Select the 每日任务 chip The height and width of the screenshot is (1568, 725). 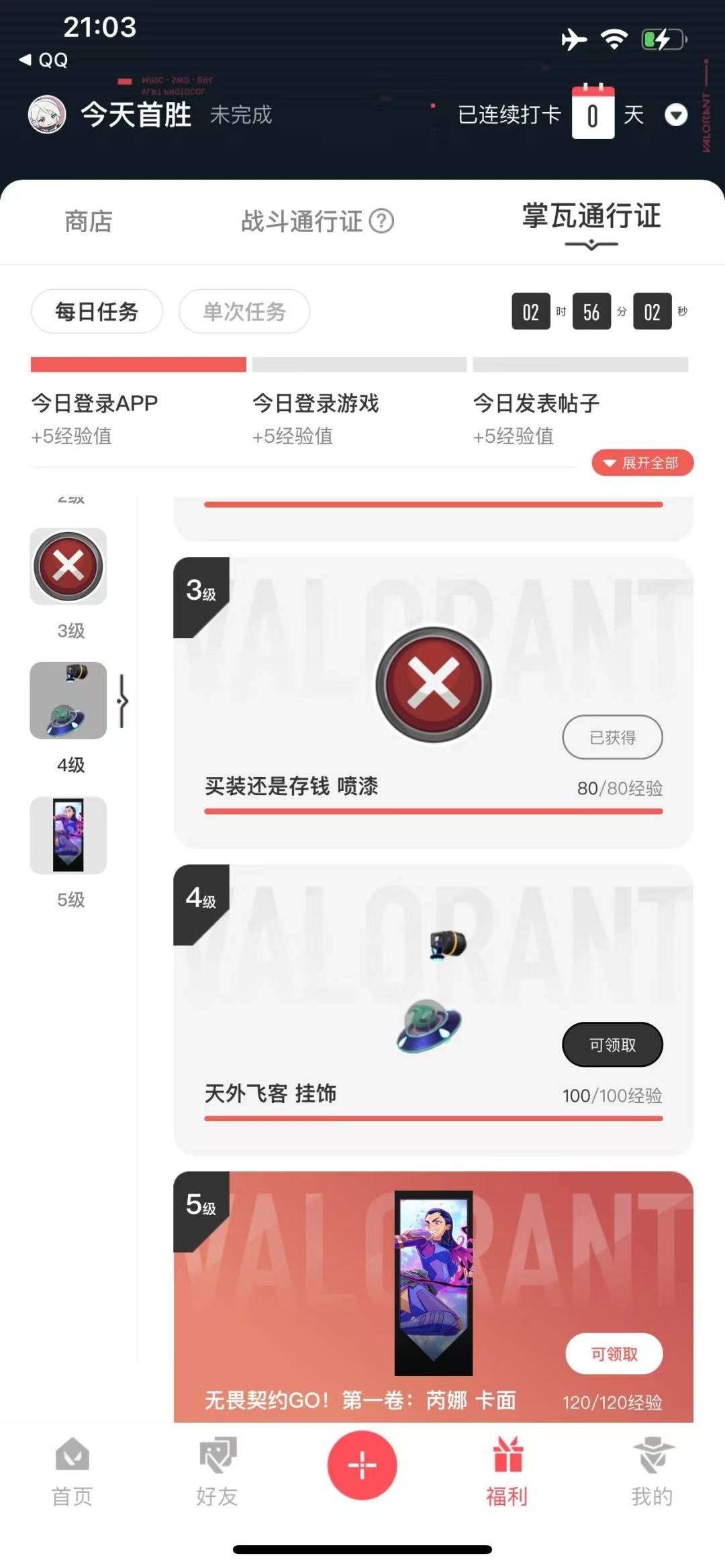[97, 311]
